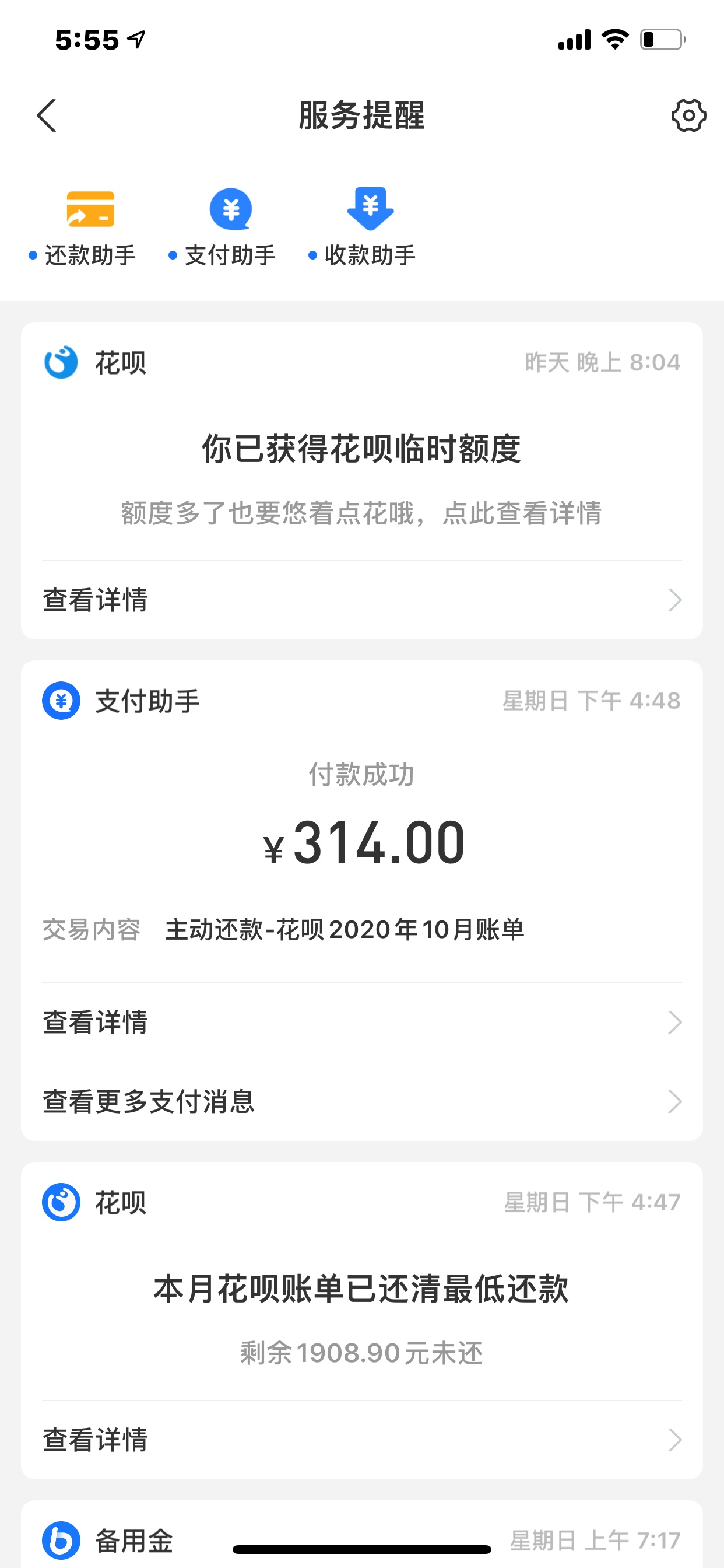
Task: Open 查看更多支付消息 row
Action: pos(362,1101)
